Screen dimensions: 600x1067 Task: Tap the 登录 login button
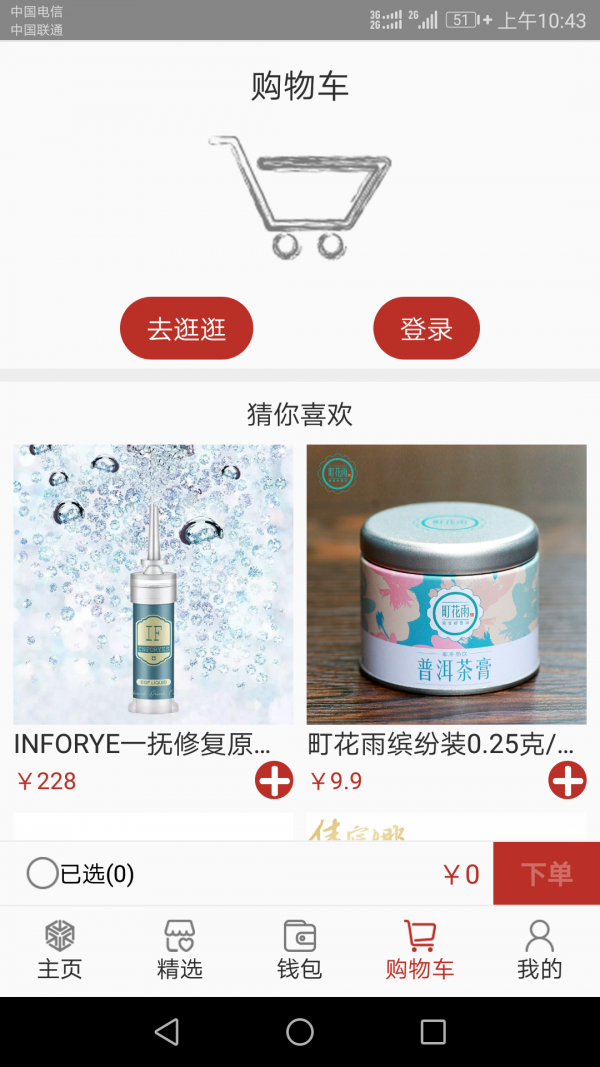click(x=426, y=328)
